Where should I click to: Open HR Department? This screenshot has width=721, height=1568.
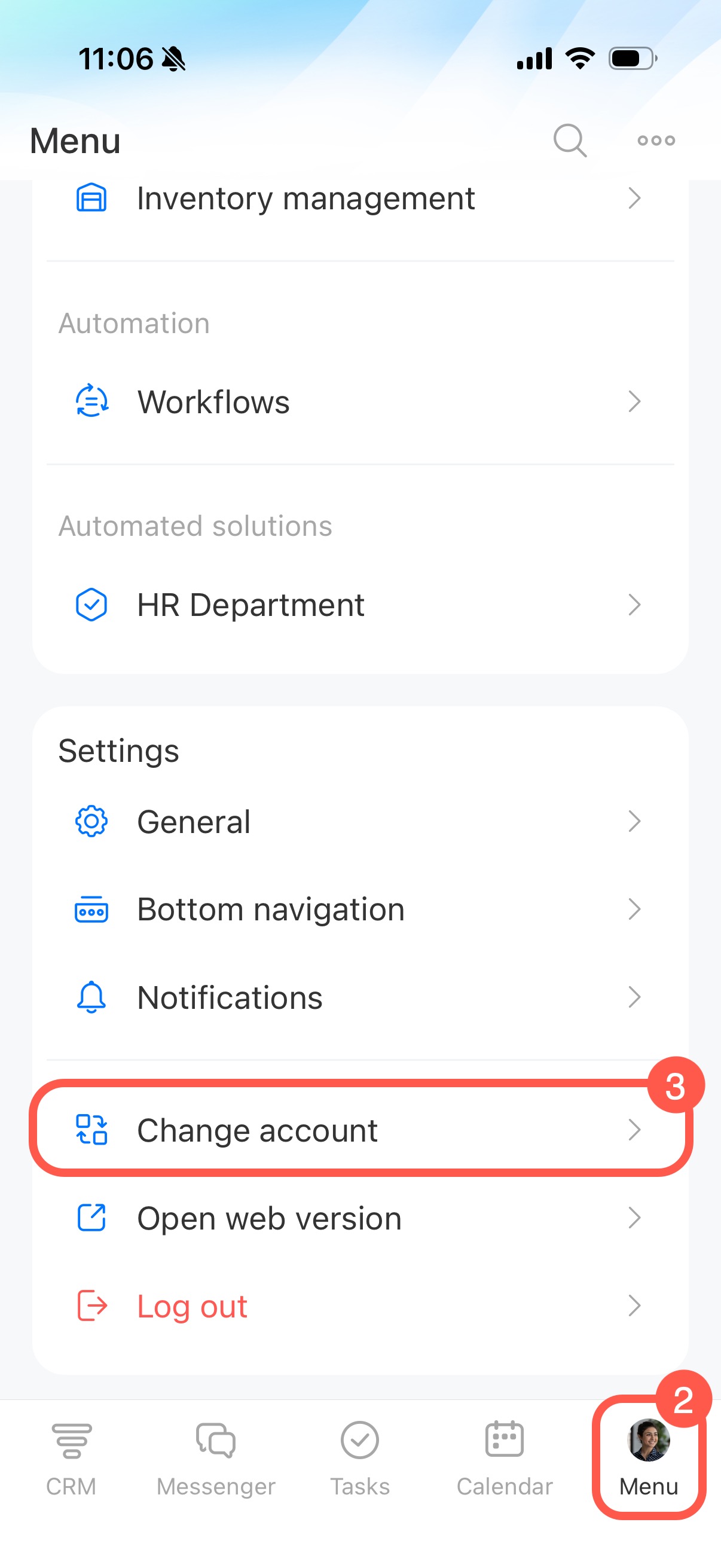(359, 605)
